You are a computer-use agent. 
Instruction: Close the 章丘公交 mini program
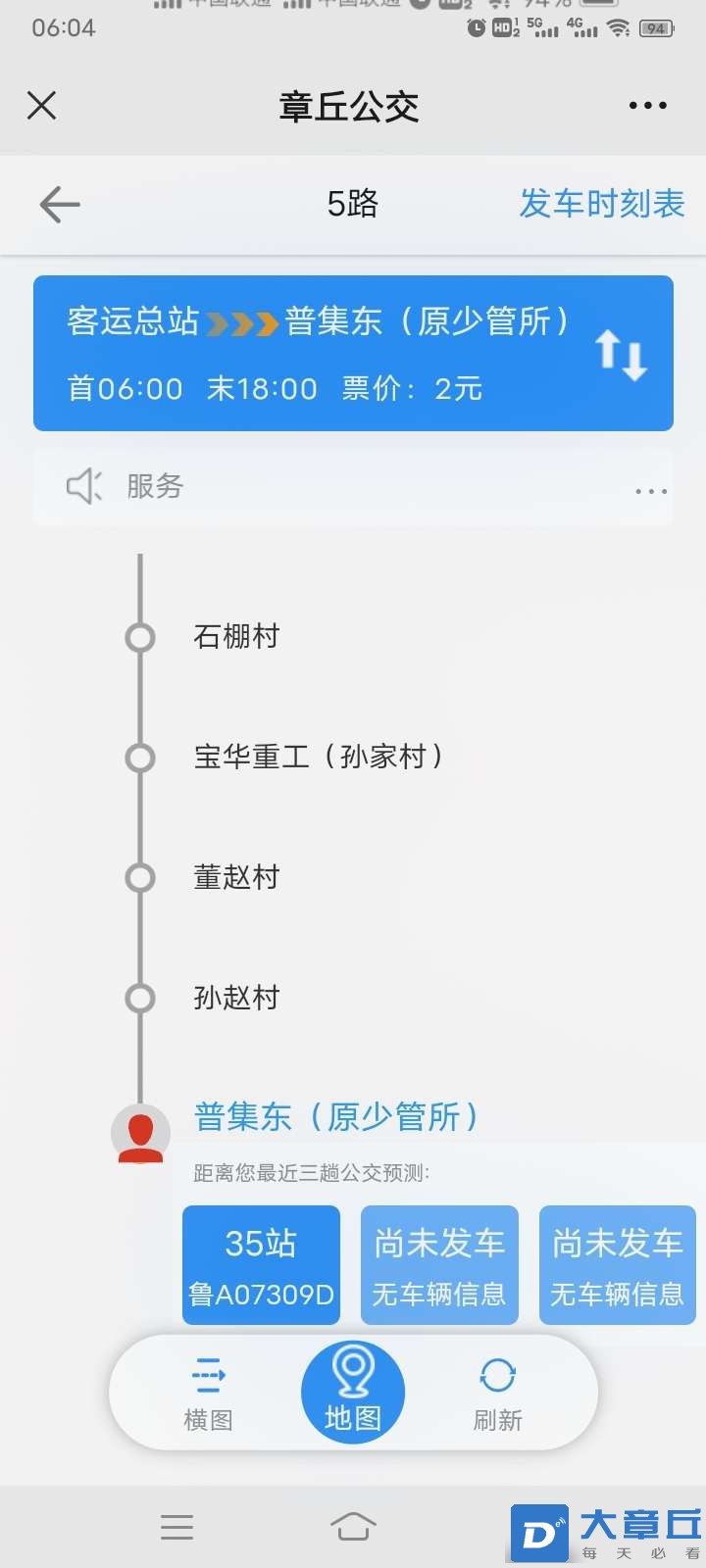(x=42, y=106)
